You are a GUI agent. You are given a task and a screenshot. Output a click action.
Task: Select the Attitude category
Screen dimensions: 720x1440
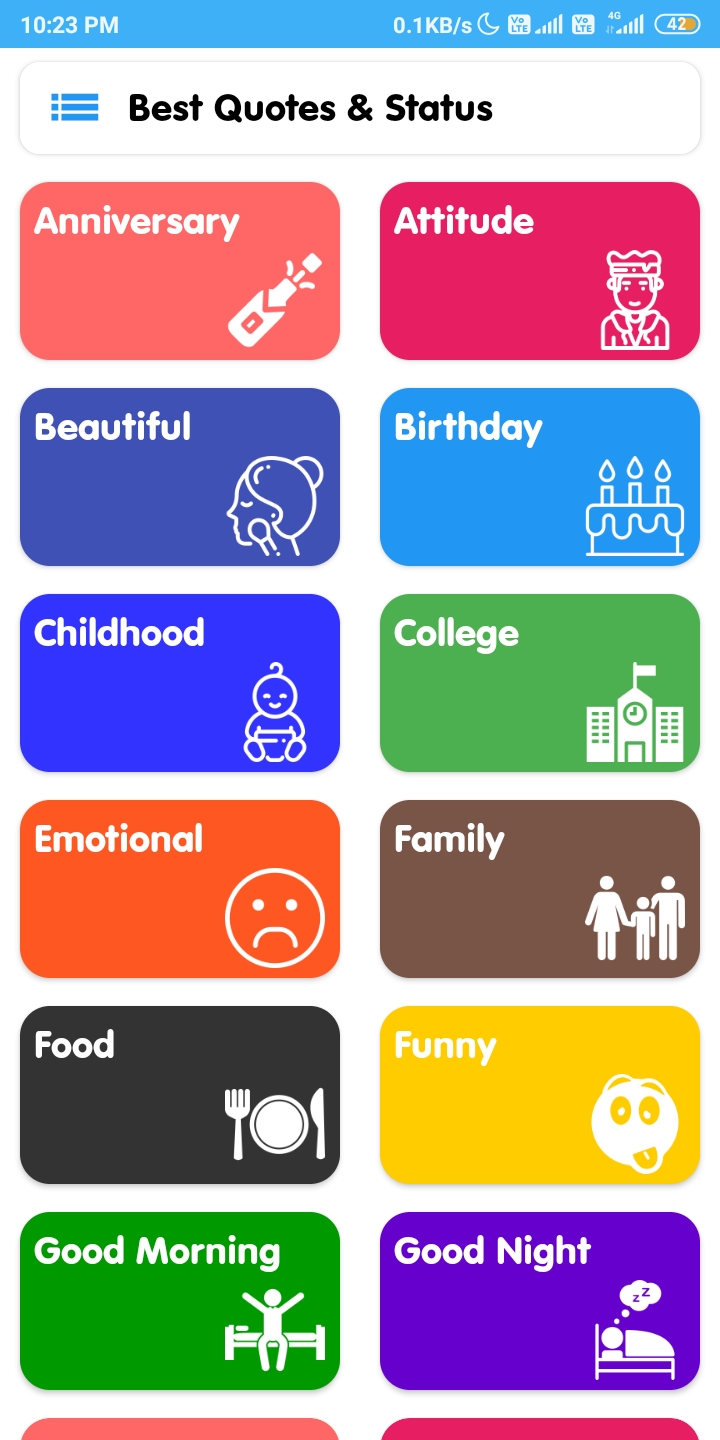tap(540, 271)
